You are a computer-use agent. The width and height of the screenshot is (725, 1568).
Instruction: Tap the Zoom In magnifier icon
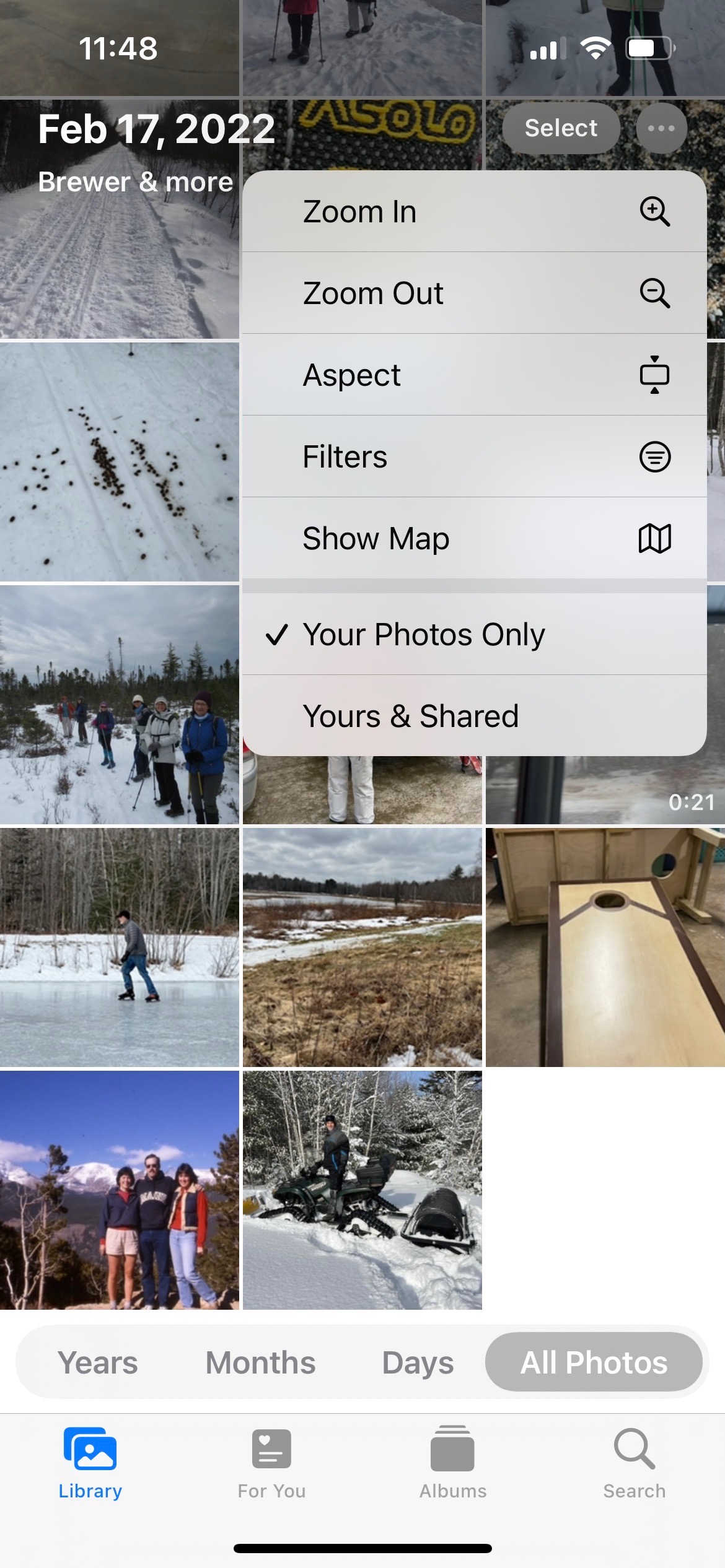[655, 212]
